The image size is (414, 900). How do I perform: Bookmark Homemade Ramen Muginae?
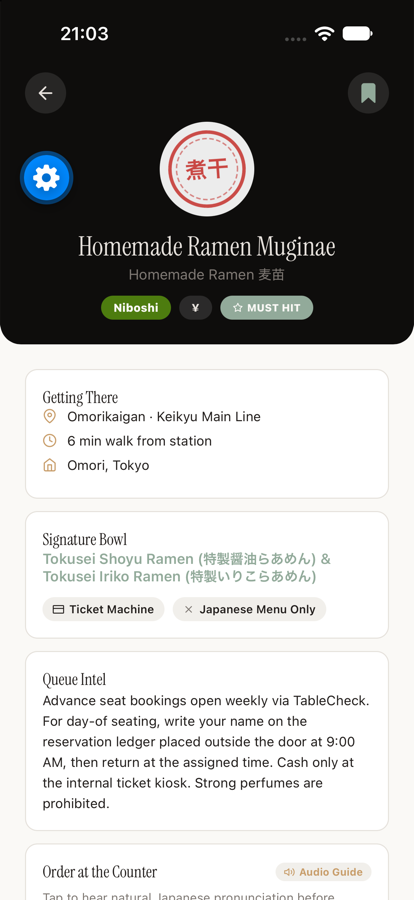tap(368, 93)
